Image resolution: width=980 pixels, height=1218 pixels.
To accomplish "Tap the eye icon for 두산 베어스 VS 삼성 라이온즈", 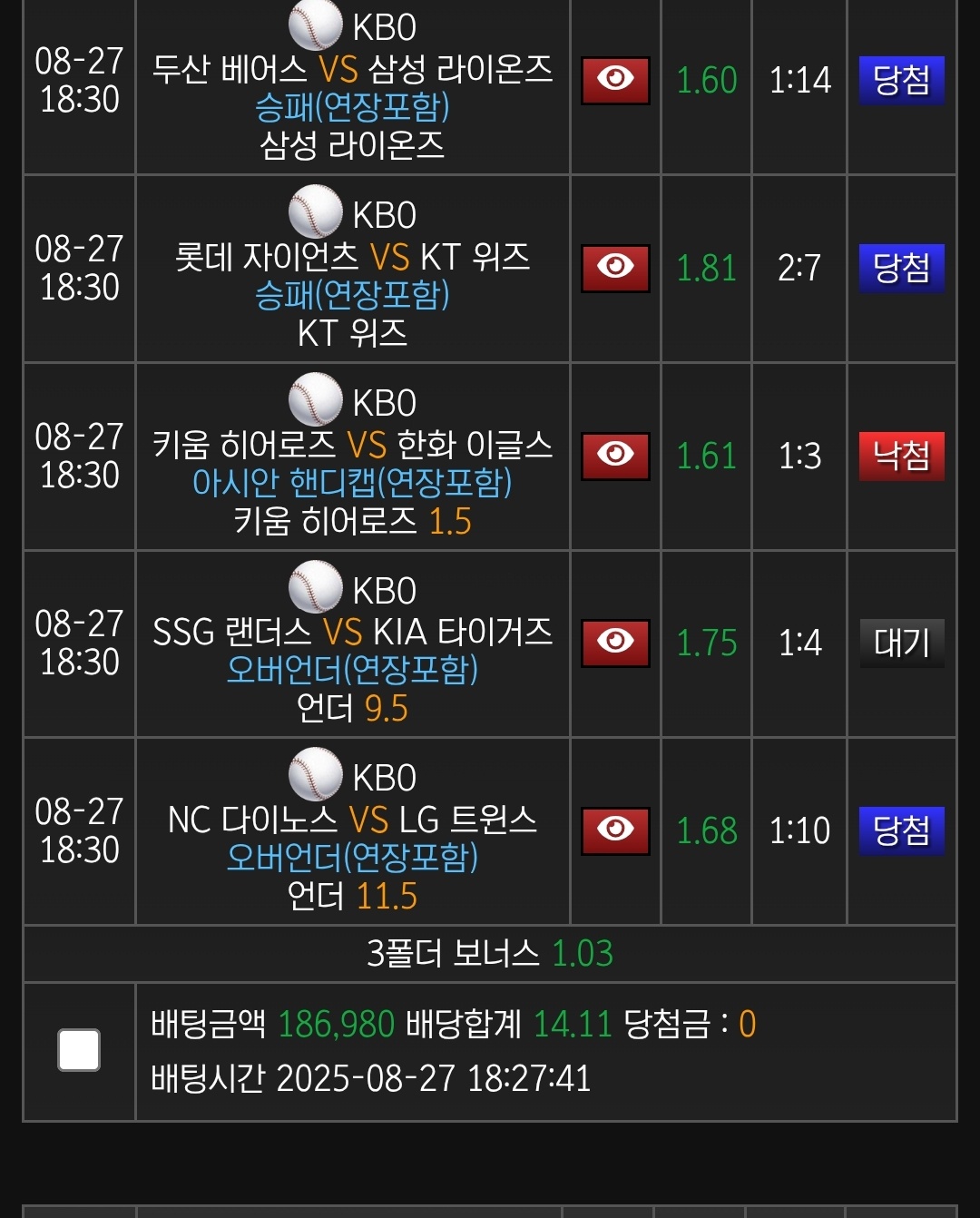I will point(615,80).
